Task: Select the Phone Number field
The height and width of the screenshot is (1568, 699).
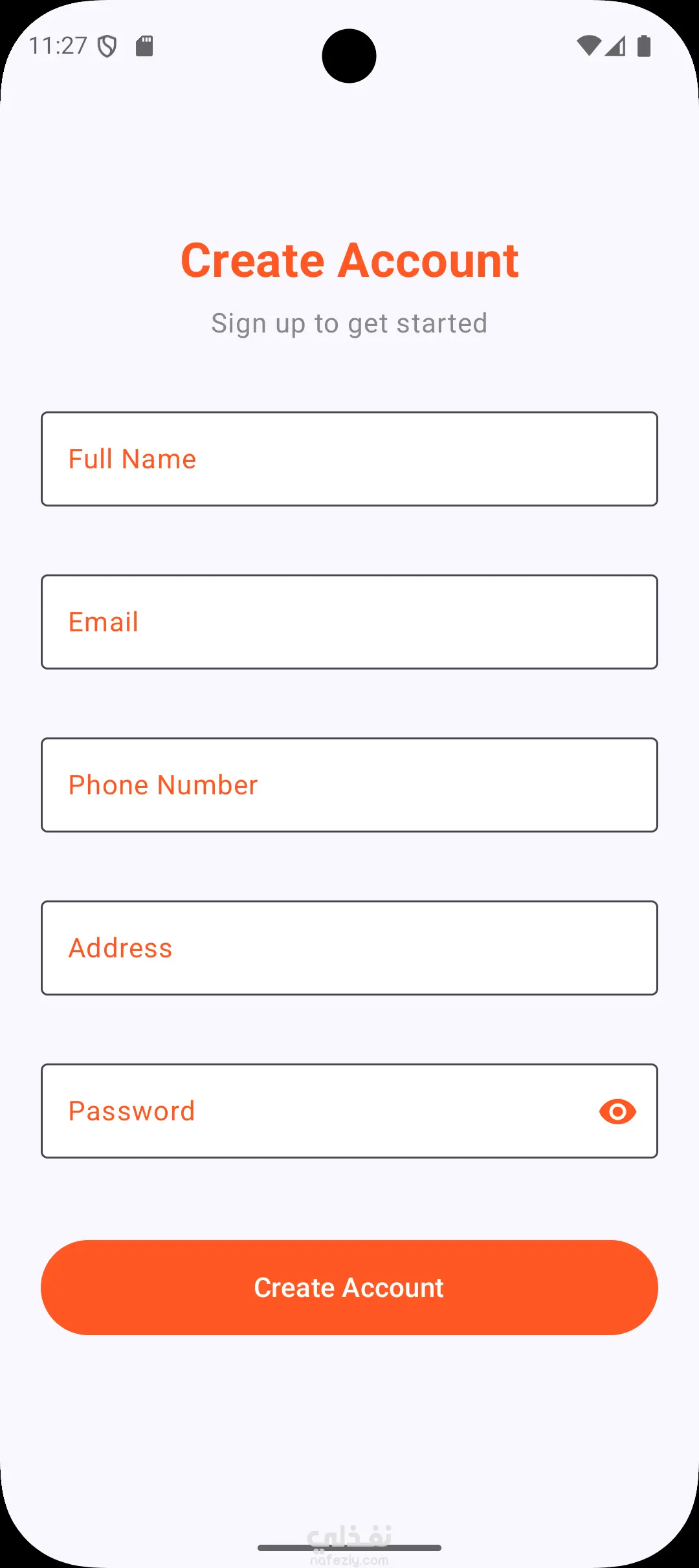Action: point(349,785)
